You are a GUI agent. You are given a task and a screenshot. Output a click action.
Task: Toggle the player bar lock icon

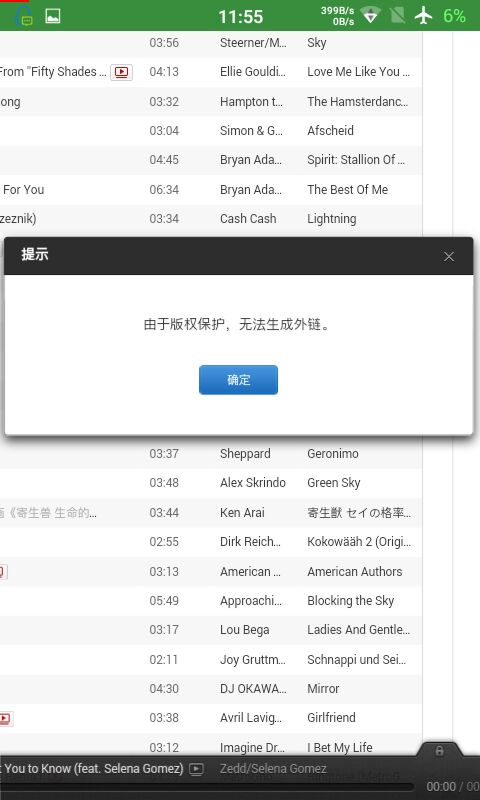point(439,751)
